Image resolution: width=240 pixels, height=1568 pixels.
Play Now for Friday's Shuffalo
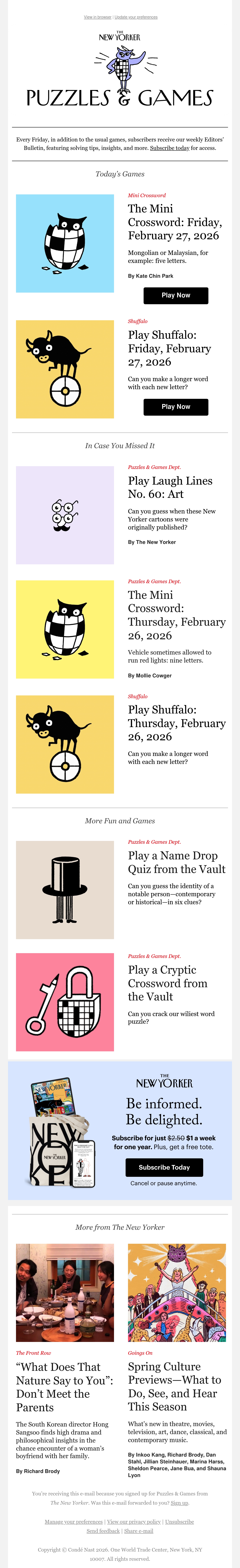[x=176, y=407]
